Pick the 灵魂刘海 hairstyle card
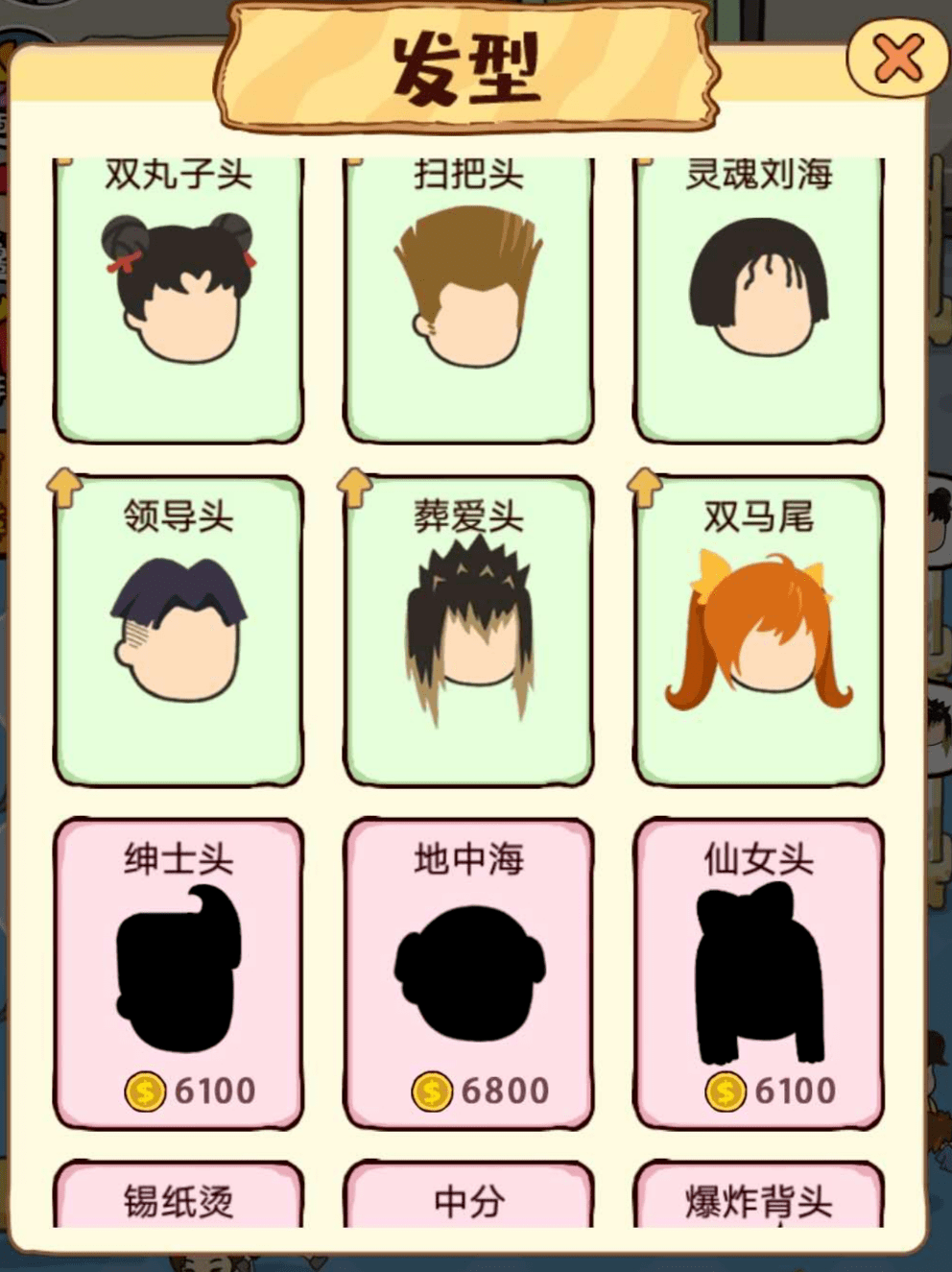Viewport: 952px width, 1272px height. pyautogui.click(x=758, y=298)
